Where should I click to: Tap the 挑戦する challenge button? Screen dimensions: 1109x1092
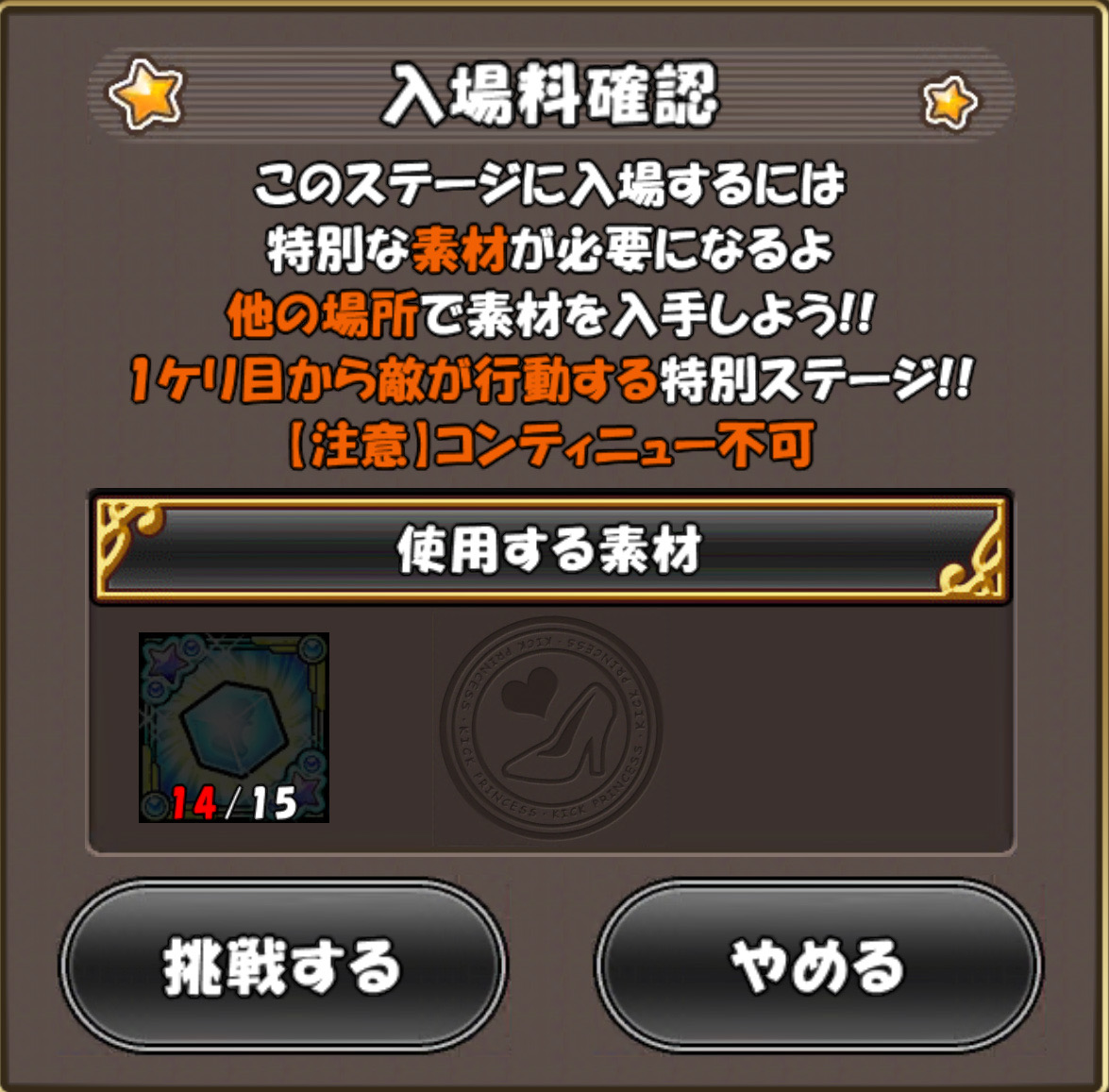(x=283, y=966)
